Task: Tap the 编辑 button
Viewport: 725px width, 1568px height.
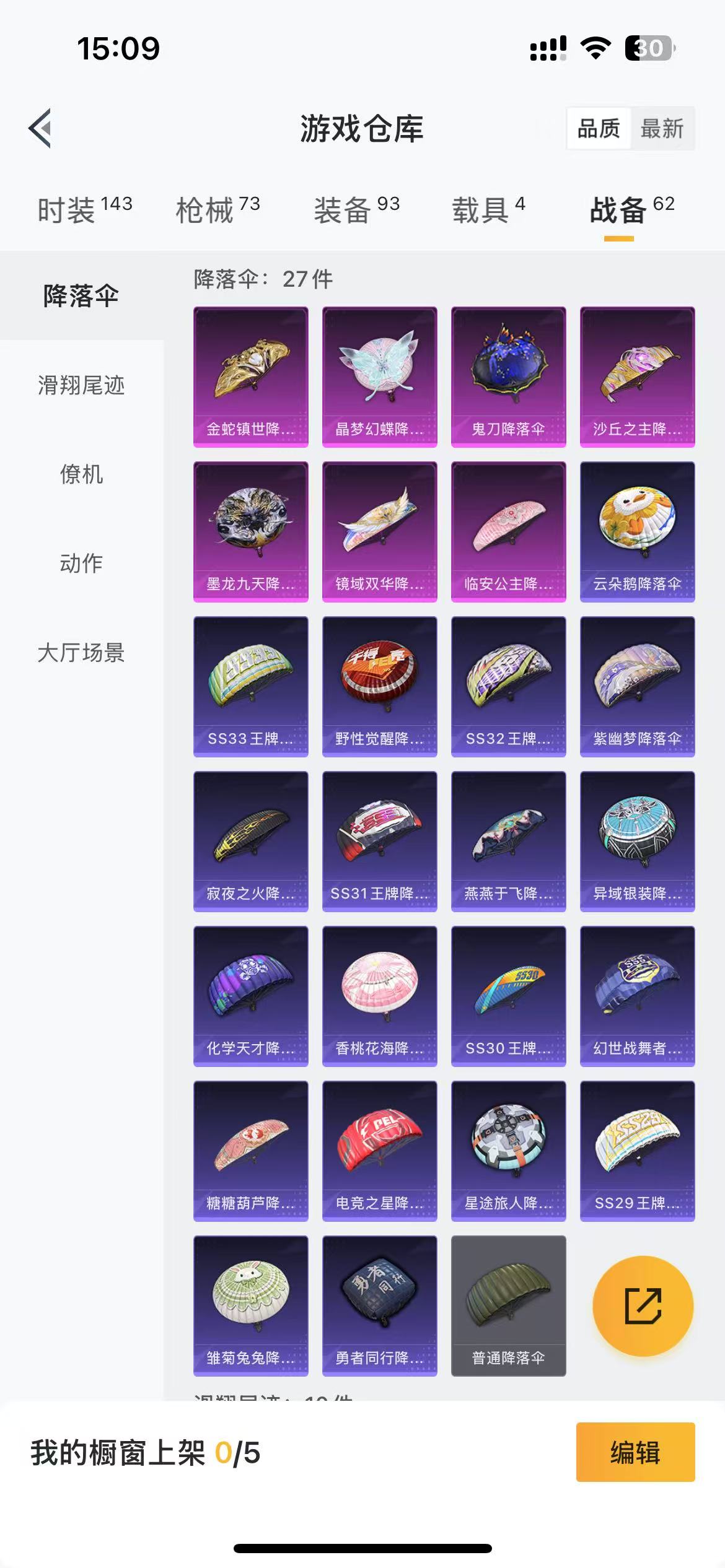Action: 635,1452
